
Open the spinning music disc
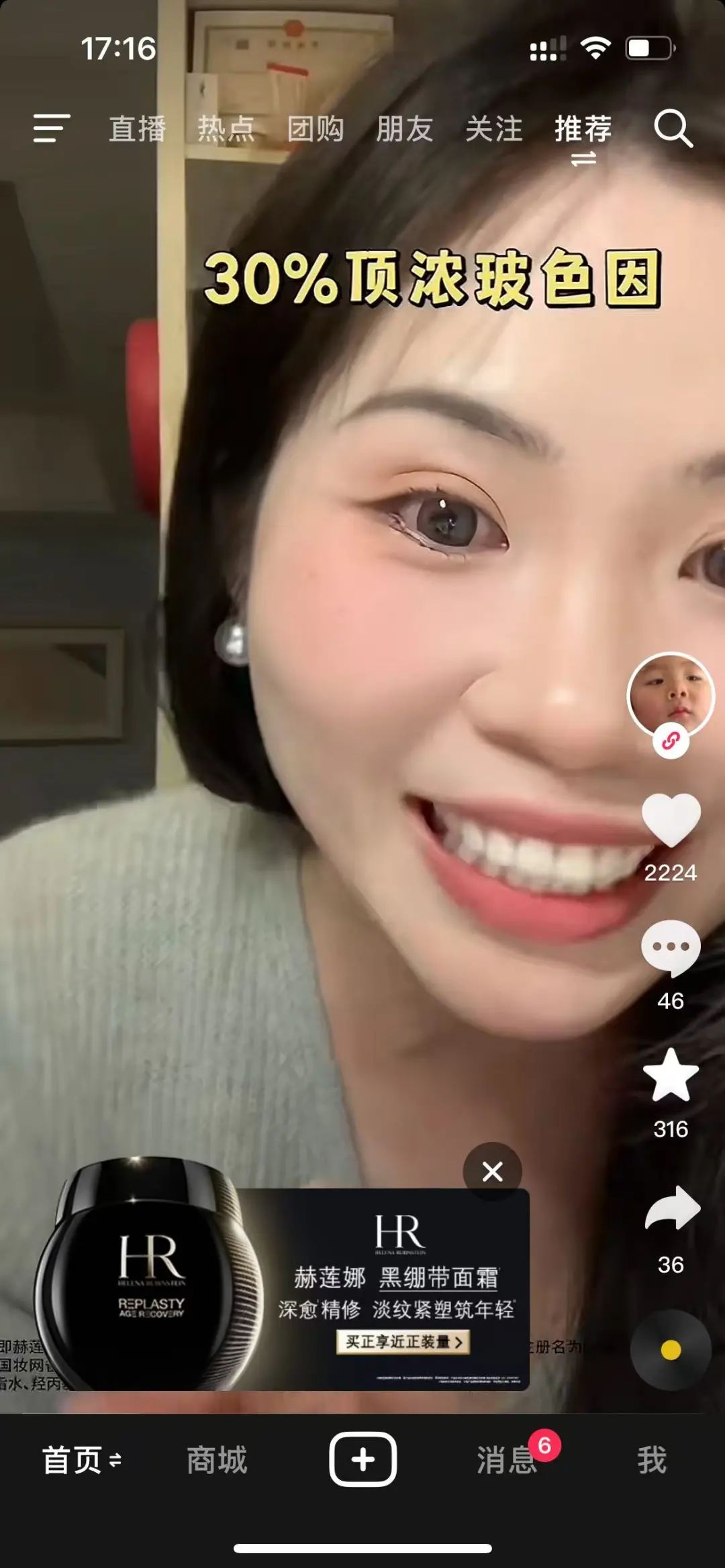click(671, 1350)
